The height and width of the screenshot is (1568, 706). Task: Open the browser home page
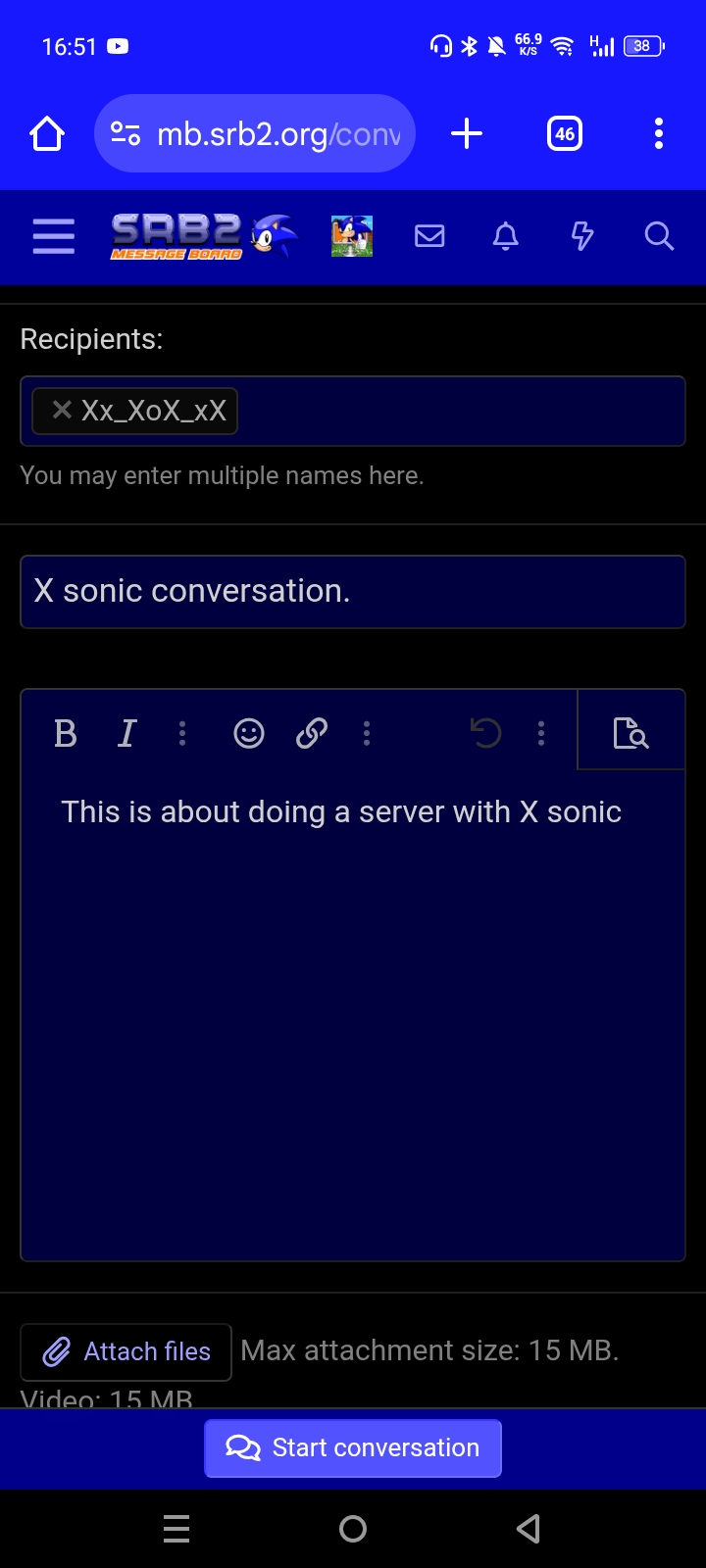(x=47, y=133)
